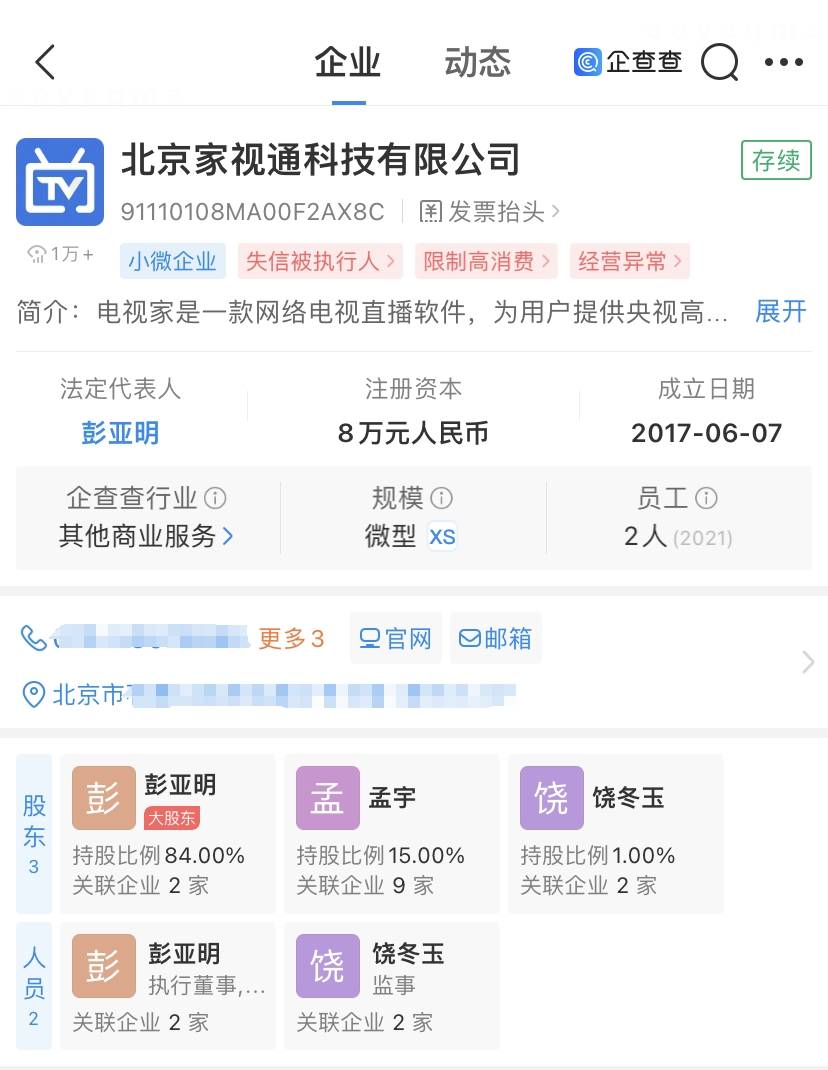The width and height of the screenshot is (828, 1070).
Task: Open shareholder card 饶冬玉 with 1.00%
Action: click(616, 834)
